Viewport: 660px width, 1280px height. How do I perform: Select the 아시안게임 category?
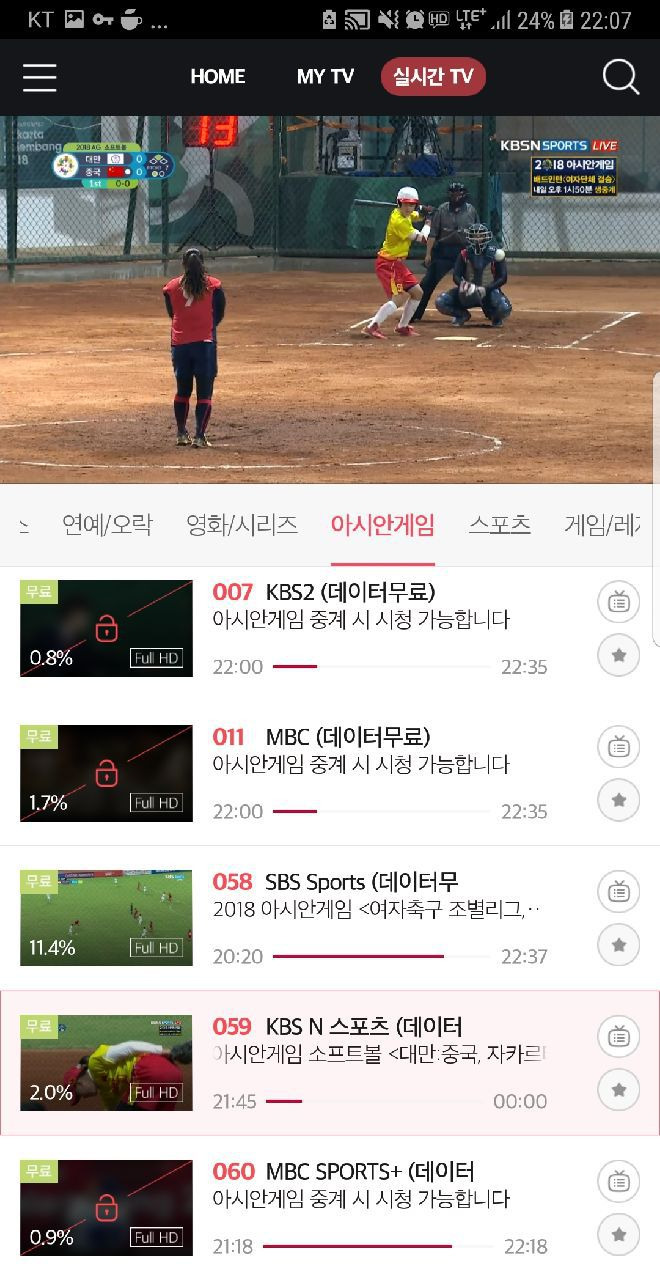point(383,524)
